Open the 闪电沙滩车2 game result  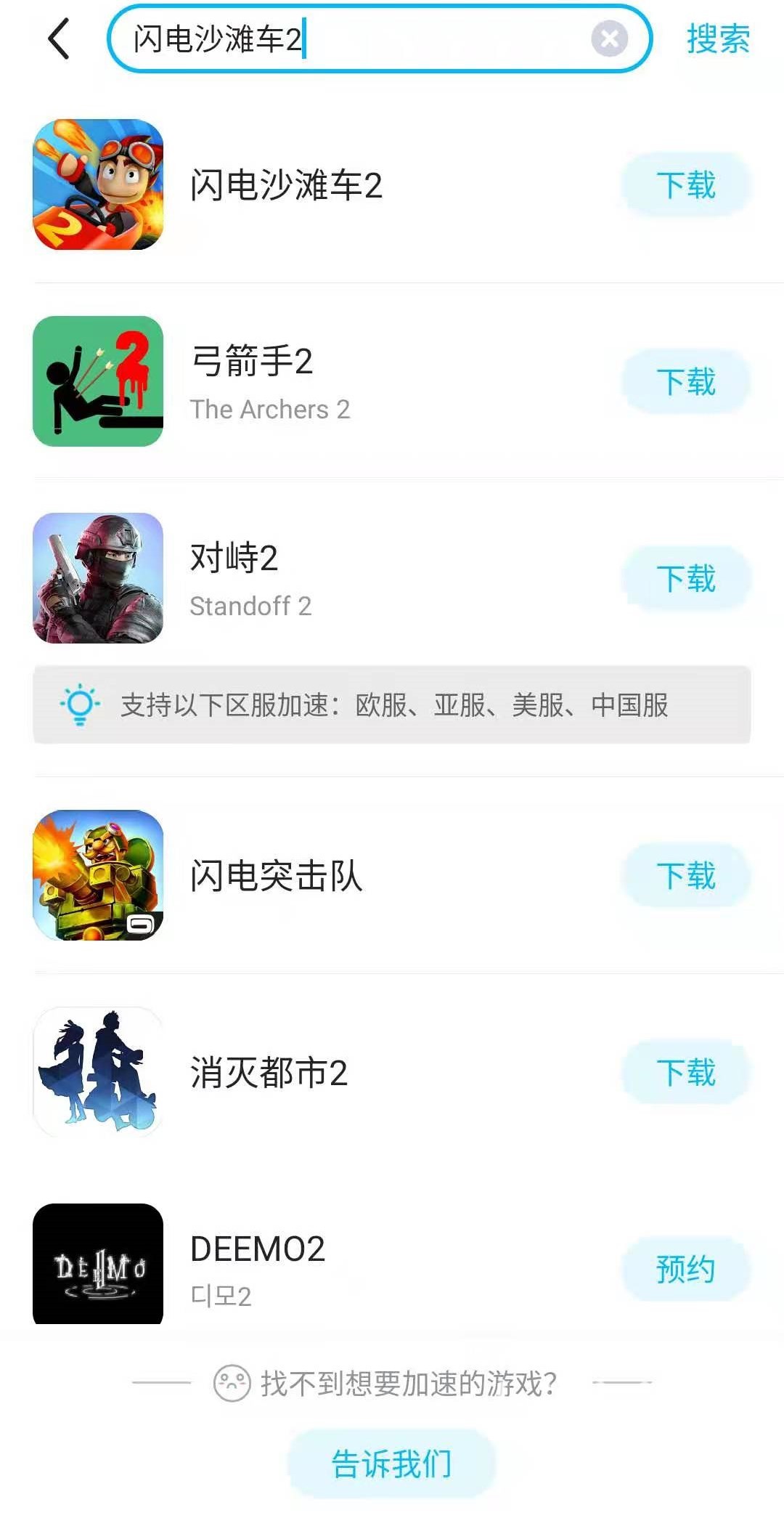[286, 185]
